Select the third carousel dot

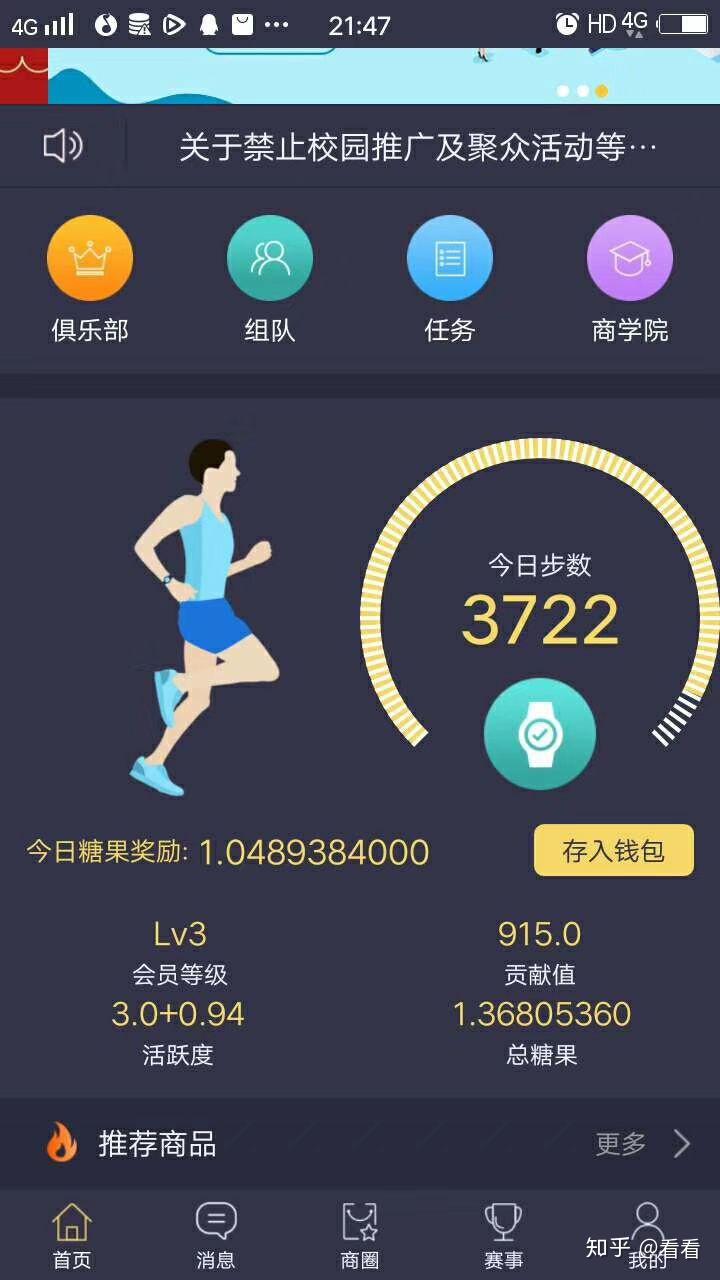point(601,91)
